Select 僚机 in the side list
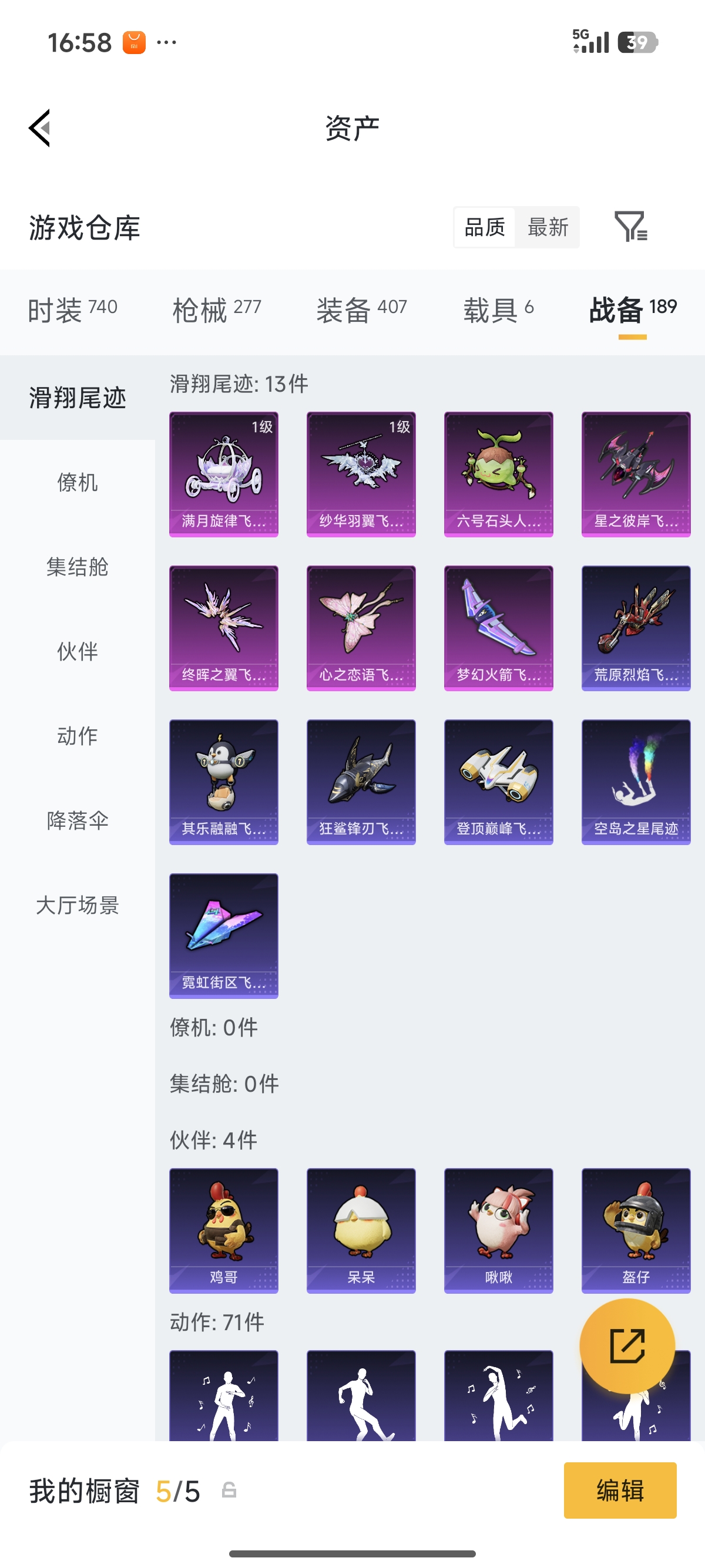Image resolution: width=705 pixels, height=1568 pixels. 78,482
